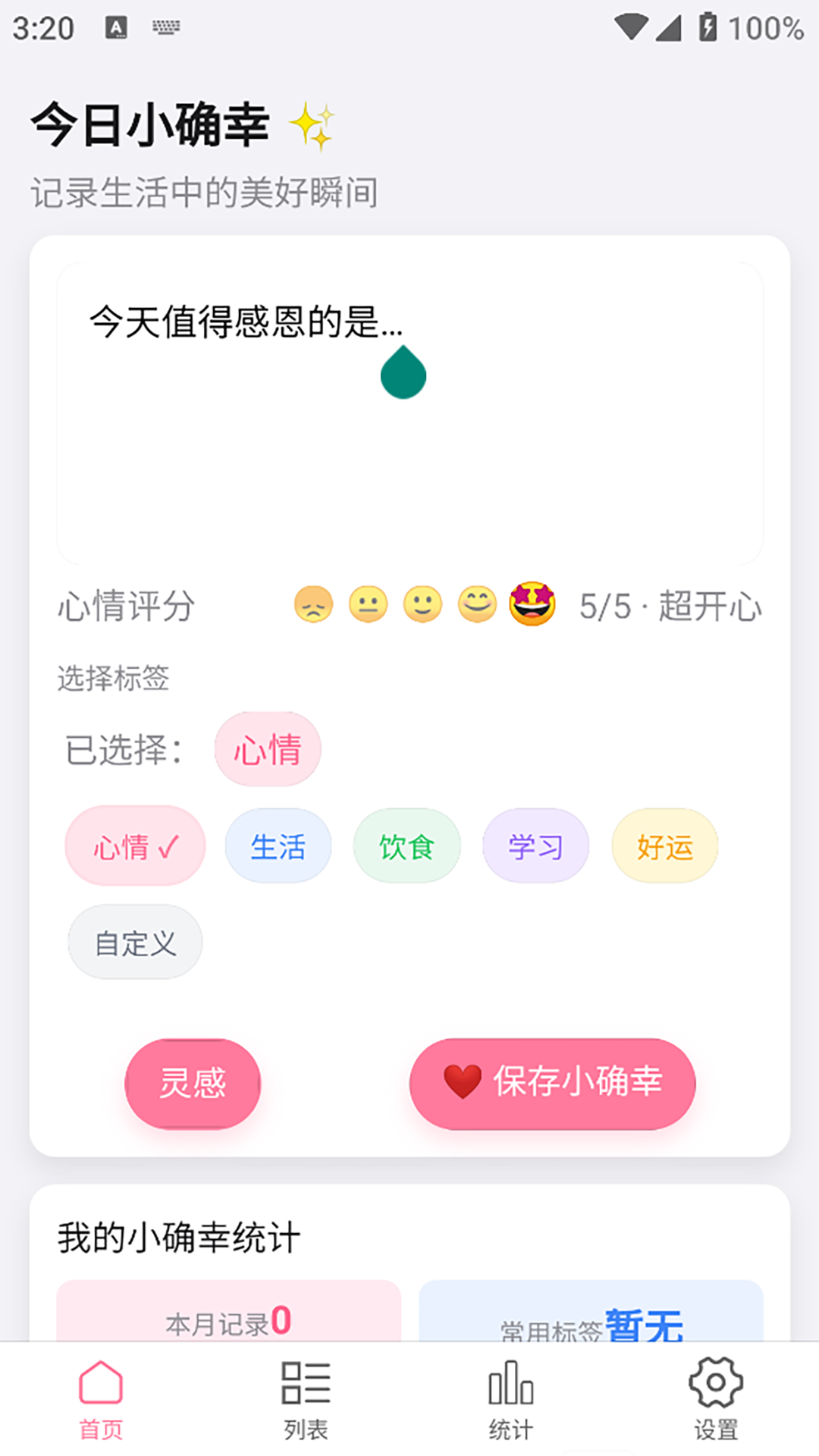Tap the 保存小确幸 save button
819x1456 pixels.
click(551, 1084)
